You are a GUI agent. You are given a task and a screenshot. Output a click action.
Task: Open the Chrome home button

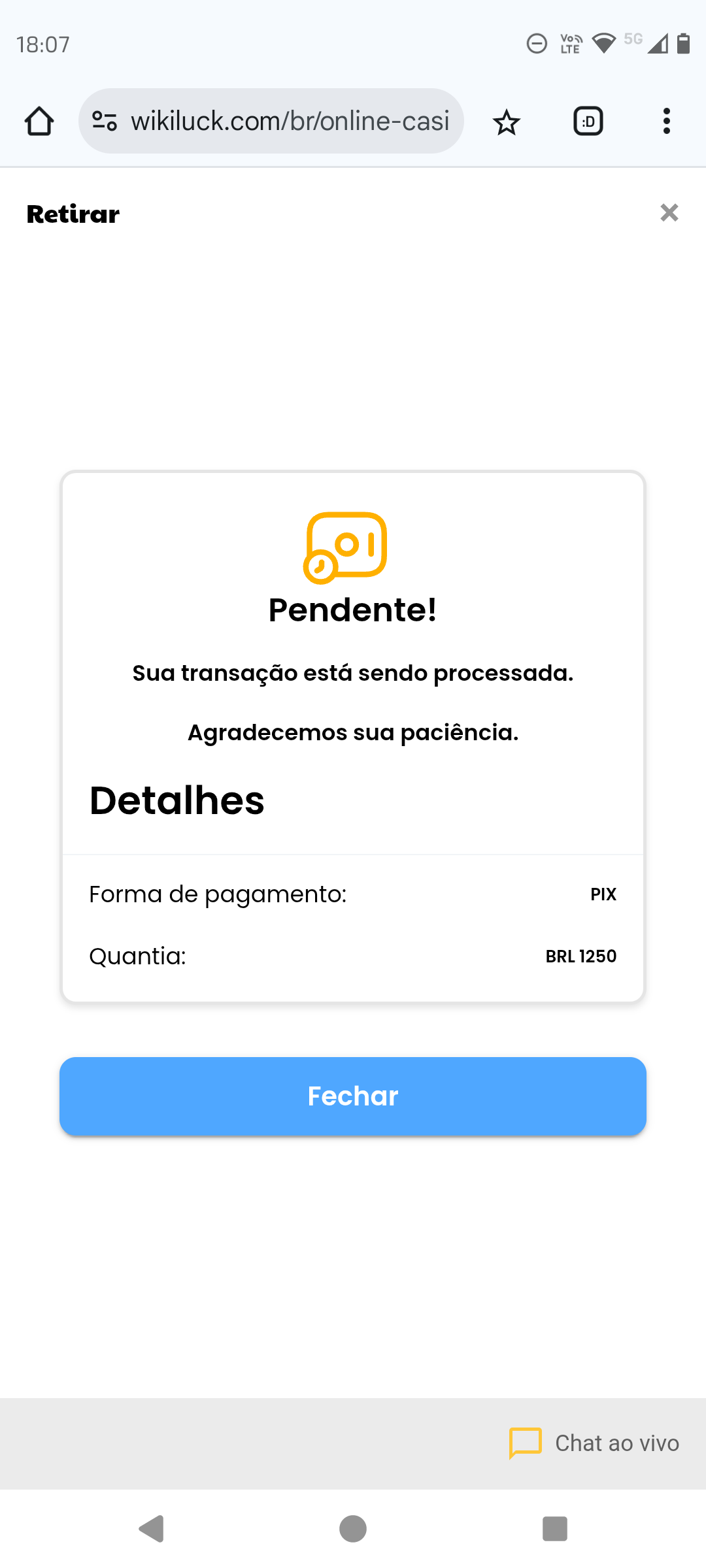39,121
